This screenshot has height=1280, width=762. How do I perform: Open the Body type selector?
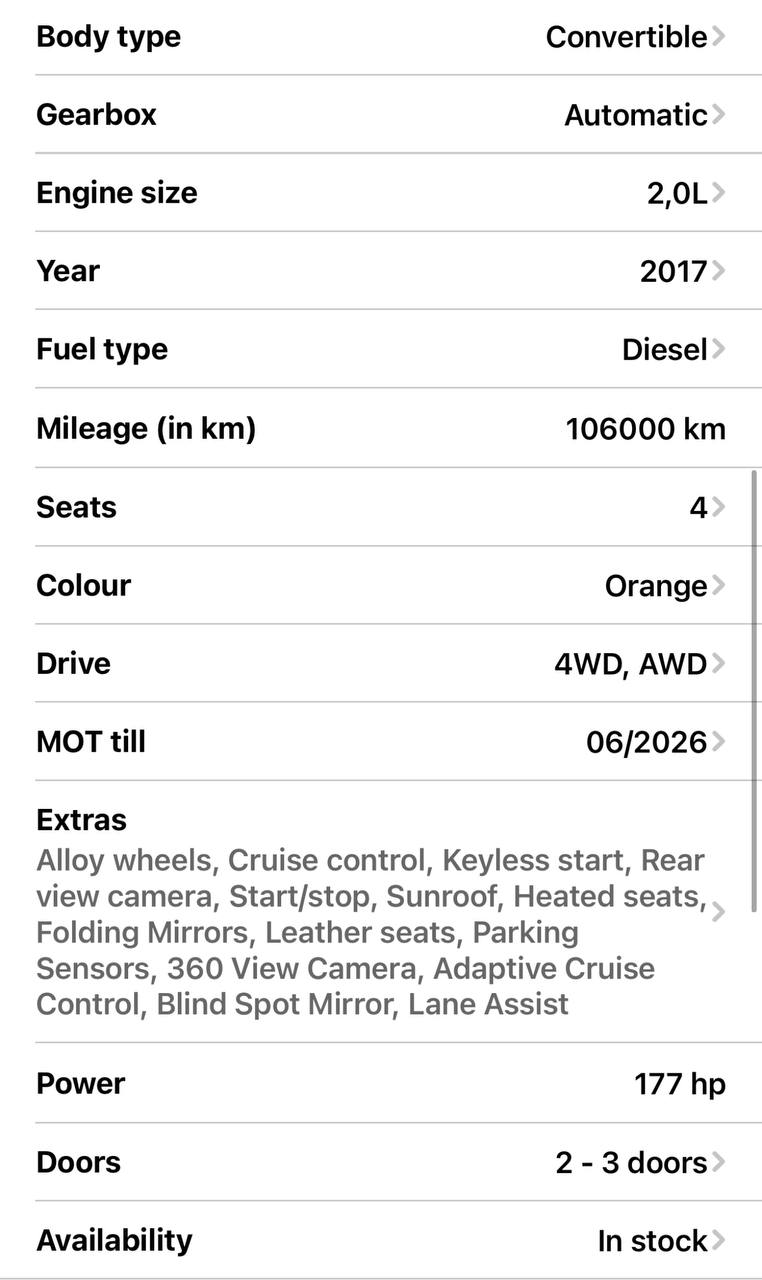tap(381, 37)
